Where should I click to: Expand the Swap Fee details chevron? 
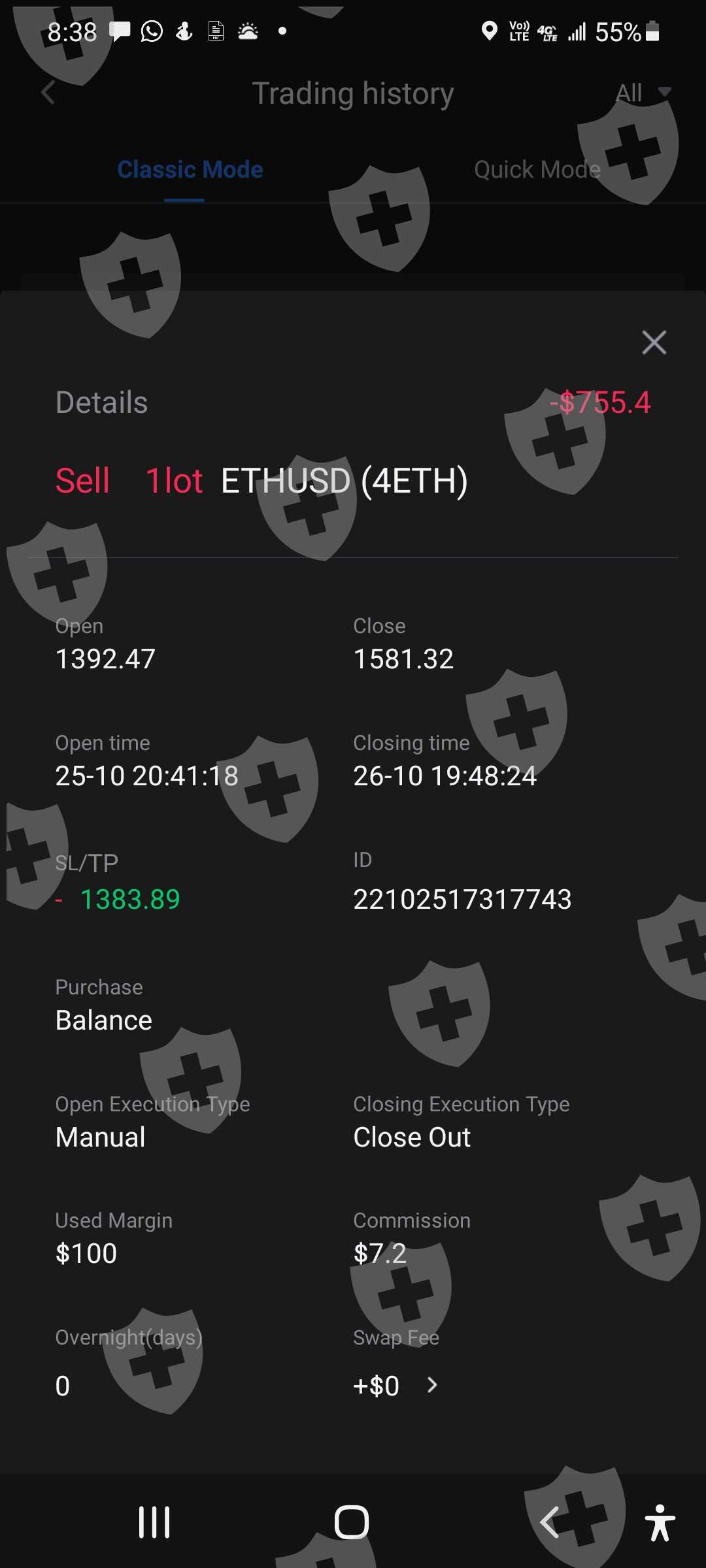431,1385
